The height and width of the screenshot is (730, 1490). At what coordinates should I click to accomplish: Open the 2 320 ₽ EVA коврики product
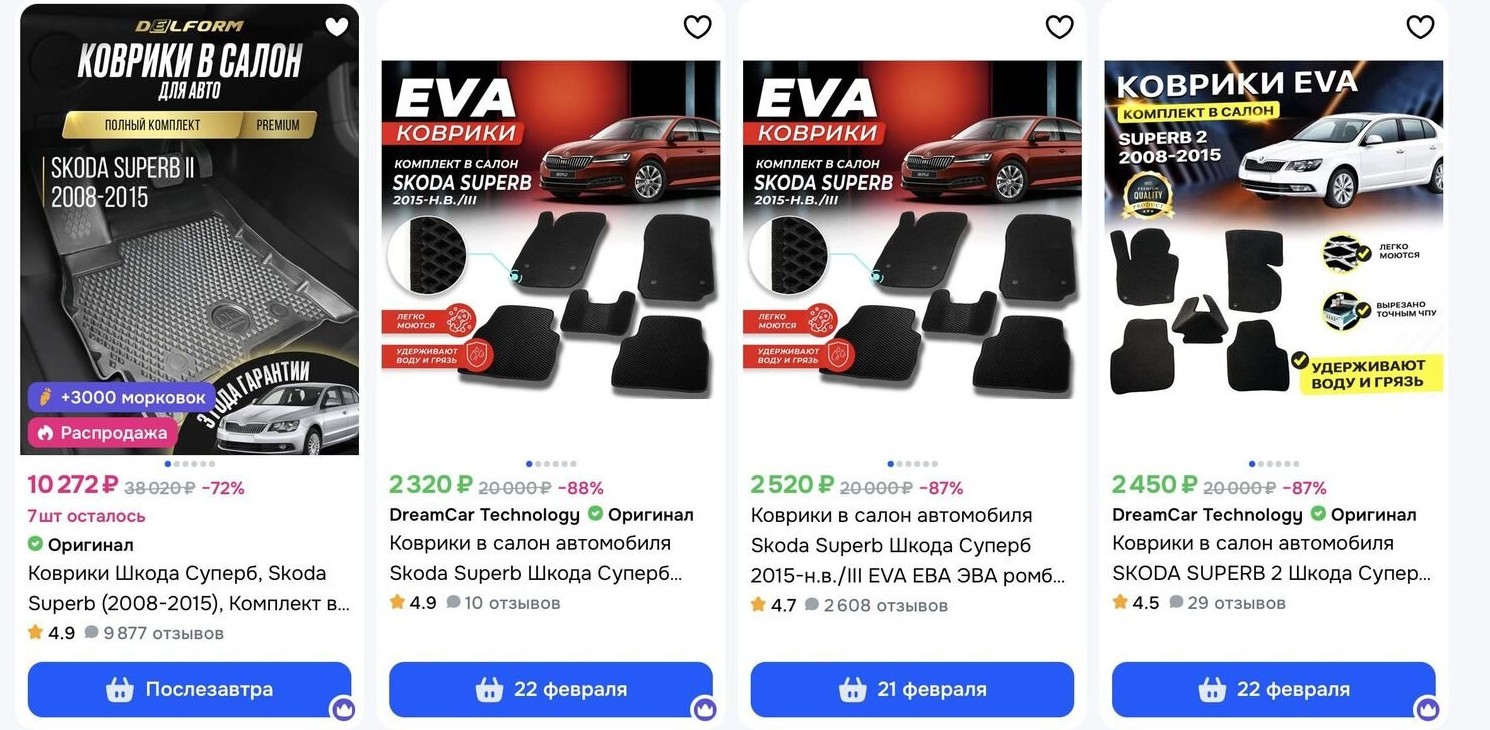point(550,230)
